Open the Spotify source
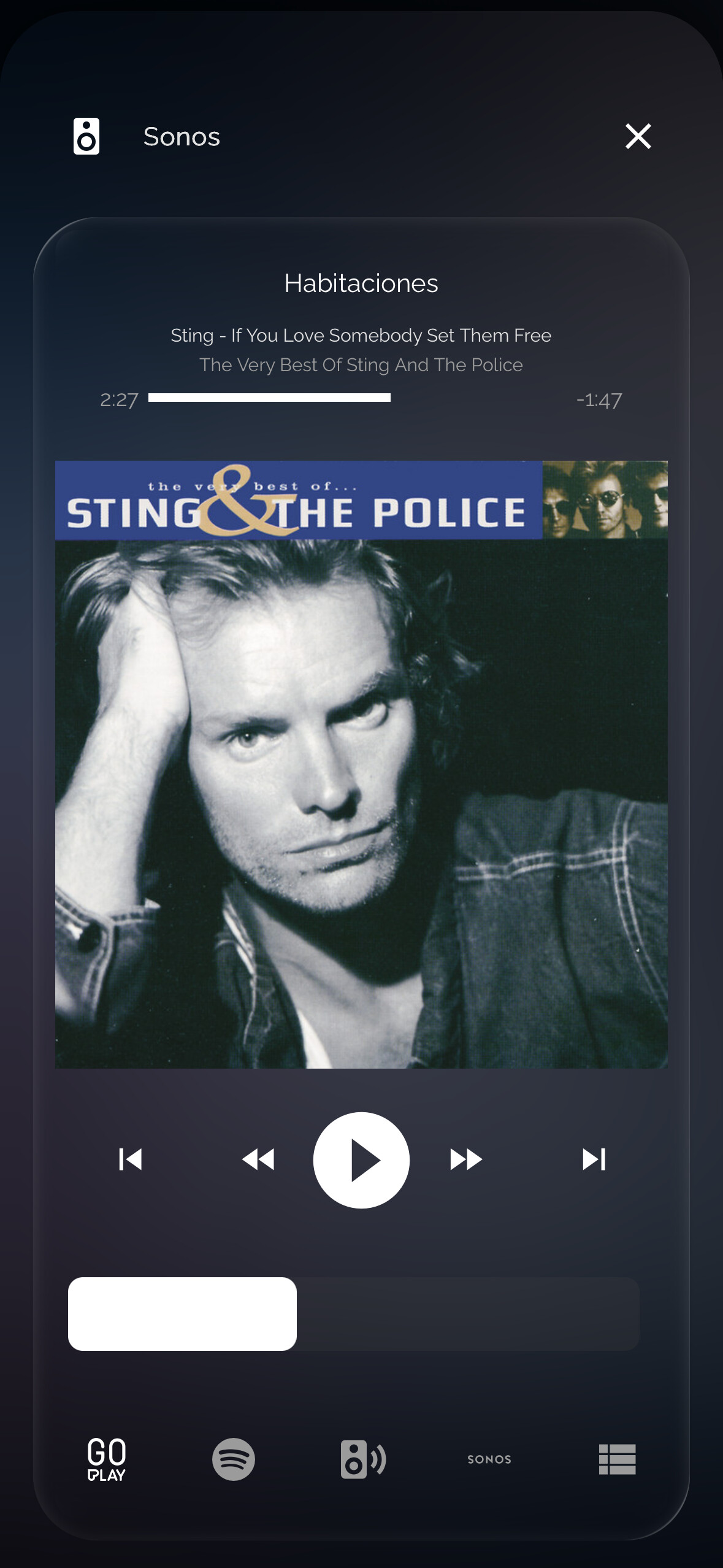 point(234,1459)
